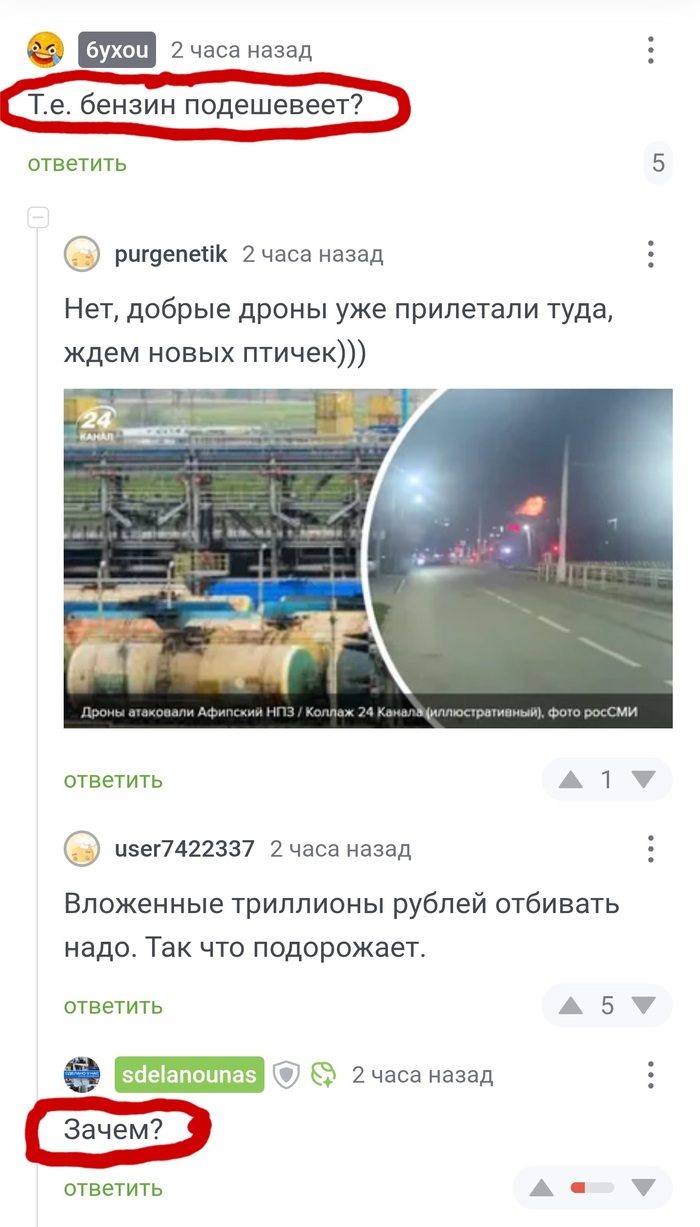Open overflow menu on sdelanounas's comment

[x=650, y=1075]
